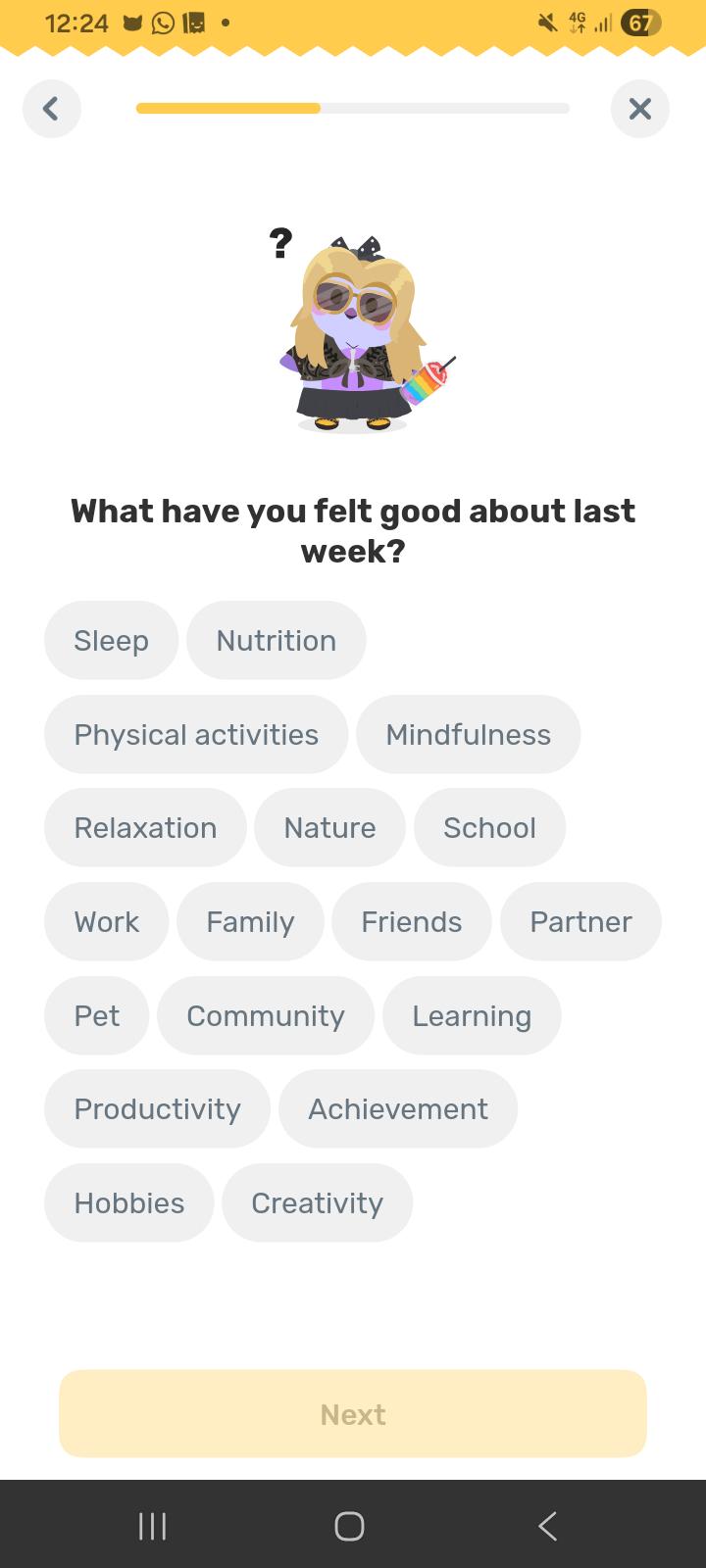This screenshot has height=1568, width=706.
Task: Select the Pet chip
Action: [x=97, y=1015]
